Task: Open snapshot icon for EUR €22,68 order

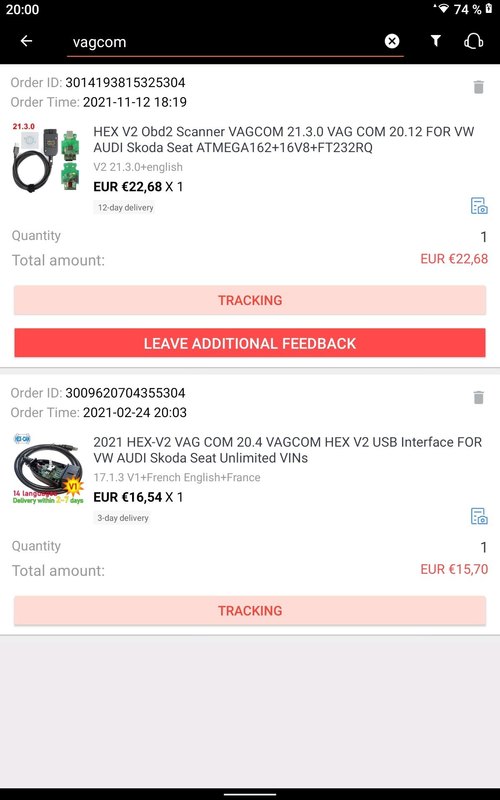Action: click(479, 206)
